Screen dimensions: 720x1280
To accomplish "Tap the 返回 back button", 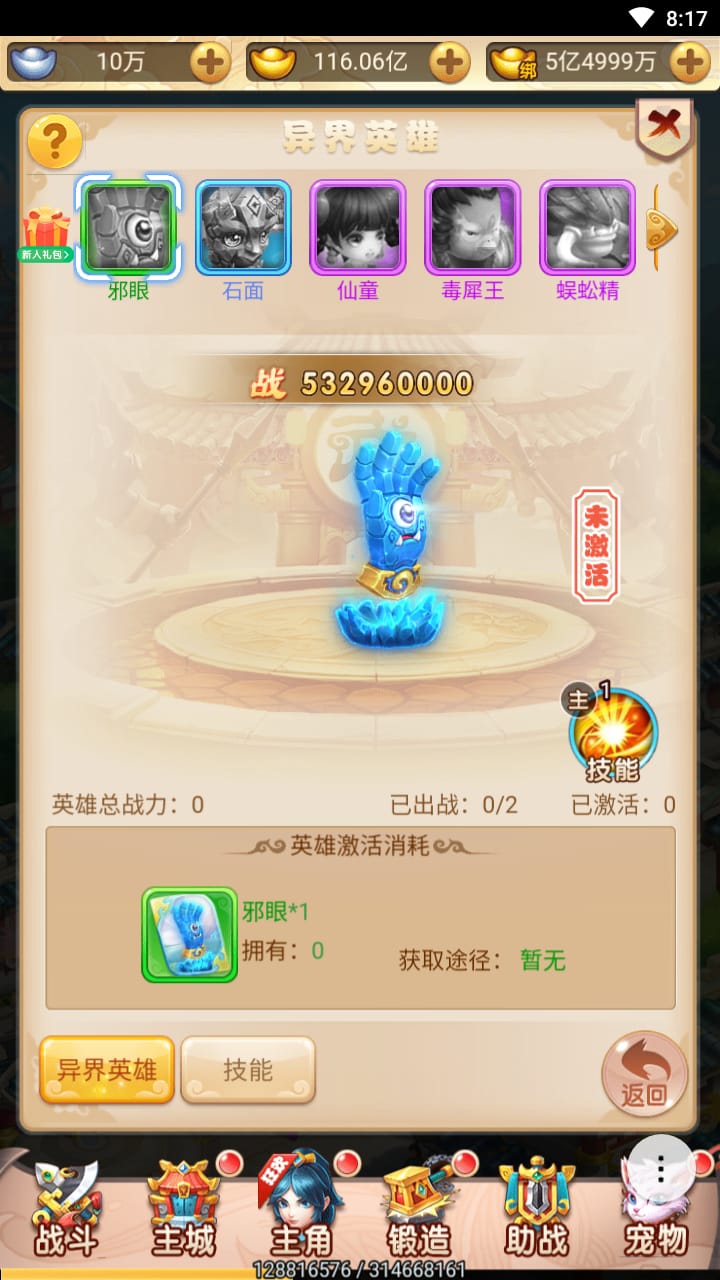I will pyautogui.click(x=644, y=1073).
